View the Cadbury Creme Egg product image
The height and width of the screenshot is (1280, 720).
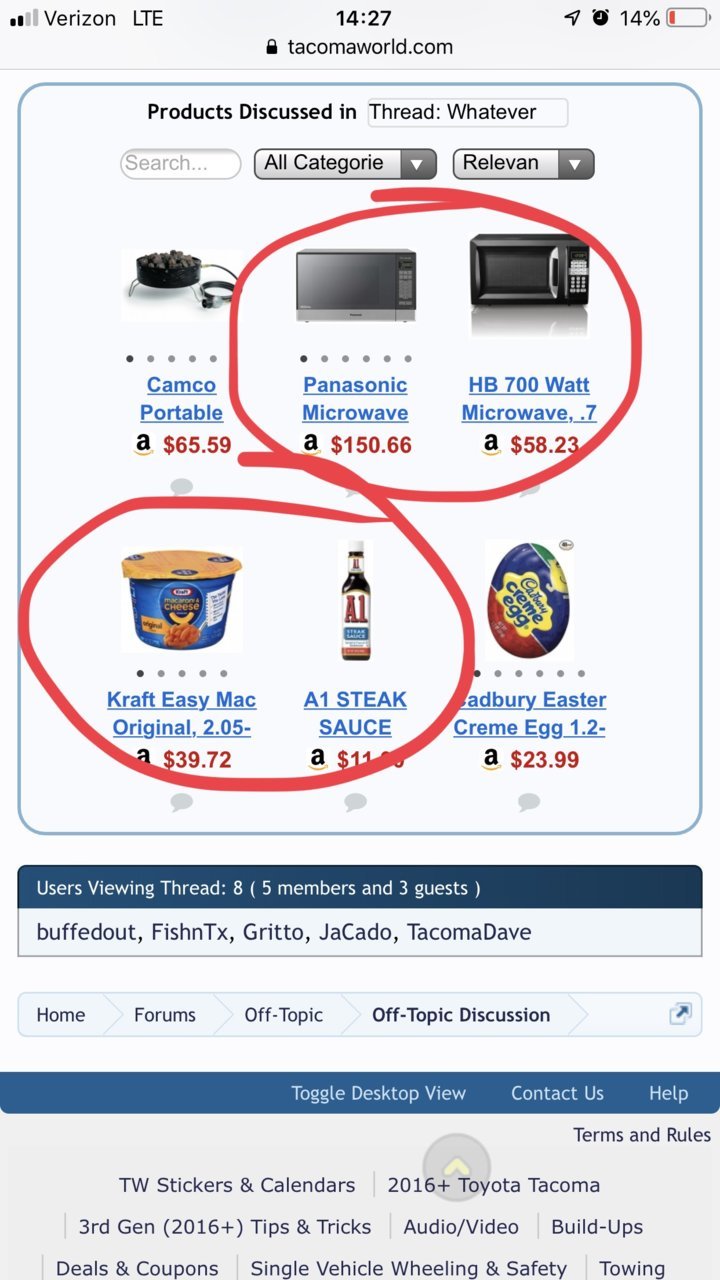(x=529, y=600)
